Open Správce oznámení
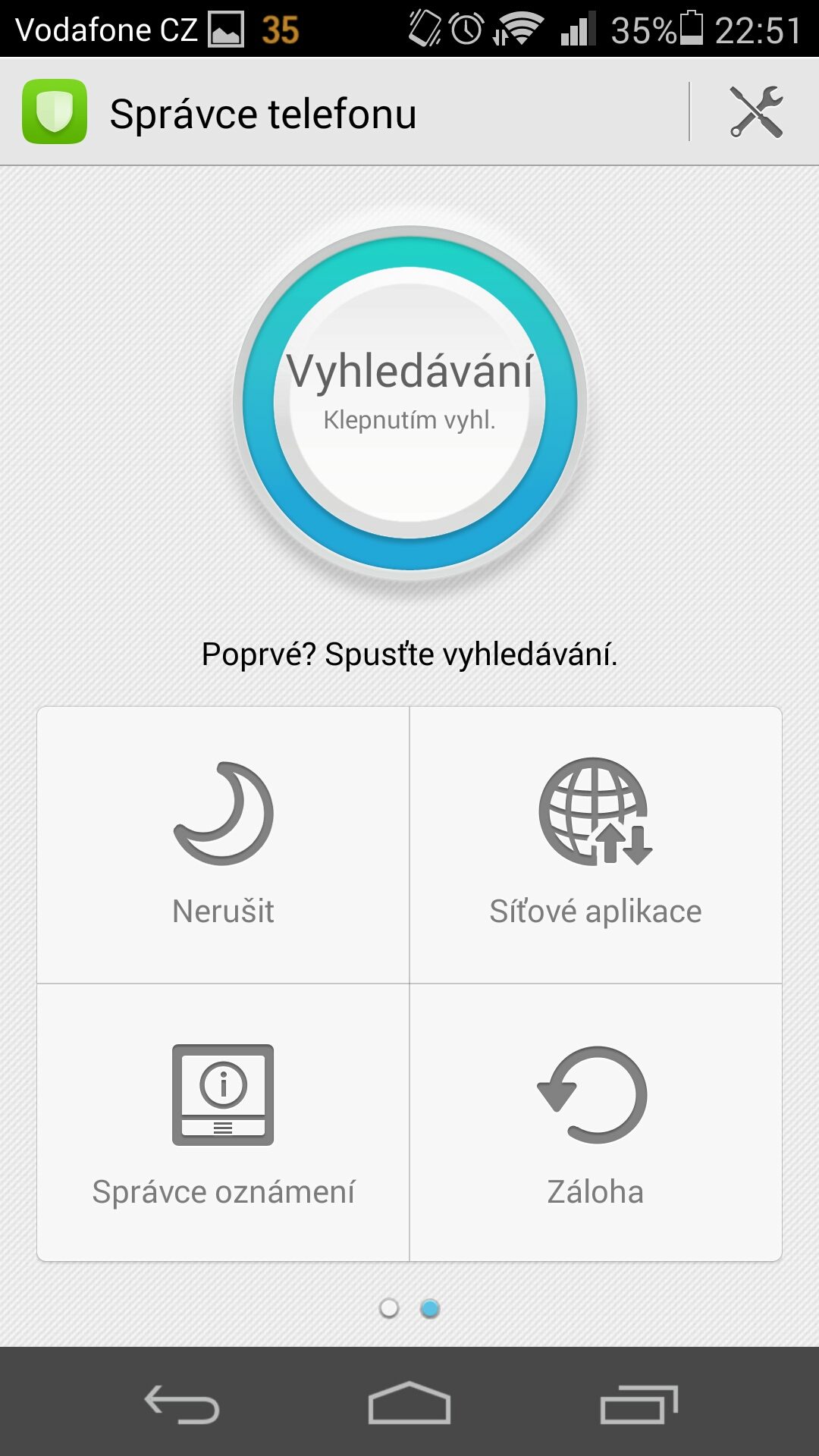Image resolution: width=819 pixels, height=1456 pixels. coord(223,1123)
